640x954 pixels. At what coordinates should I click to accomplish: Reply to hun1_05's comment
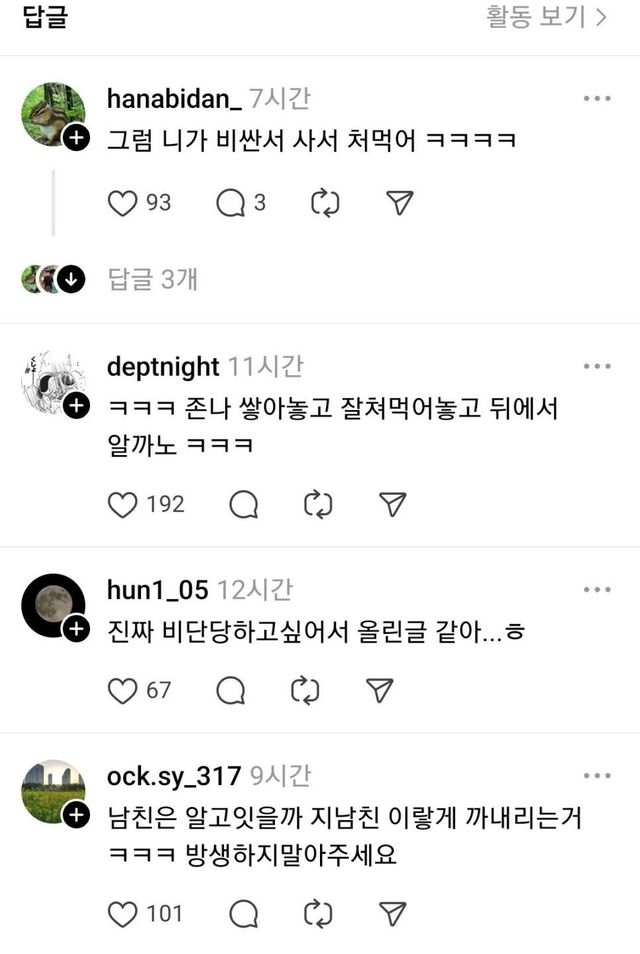230,690
